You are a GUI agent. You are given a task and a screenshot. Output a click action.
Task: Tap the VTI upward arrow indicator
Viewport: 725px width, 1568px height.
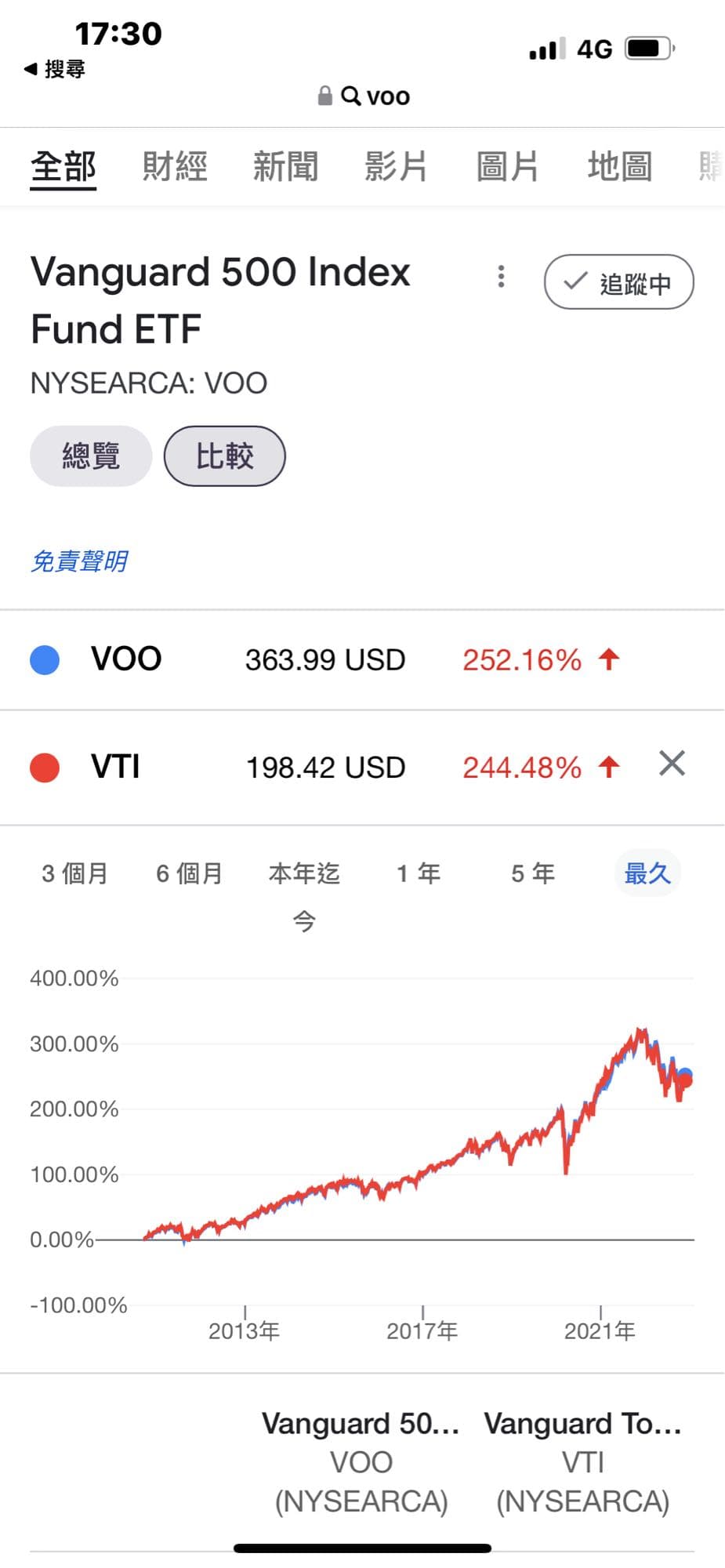pos(607,767)
